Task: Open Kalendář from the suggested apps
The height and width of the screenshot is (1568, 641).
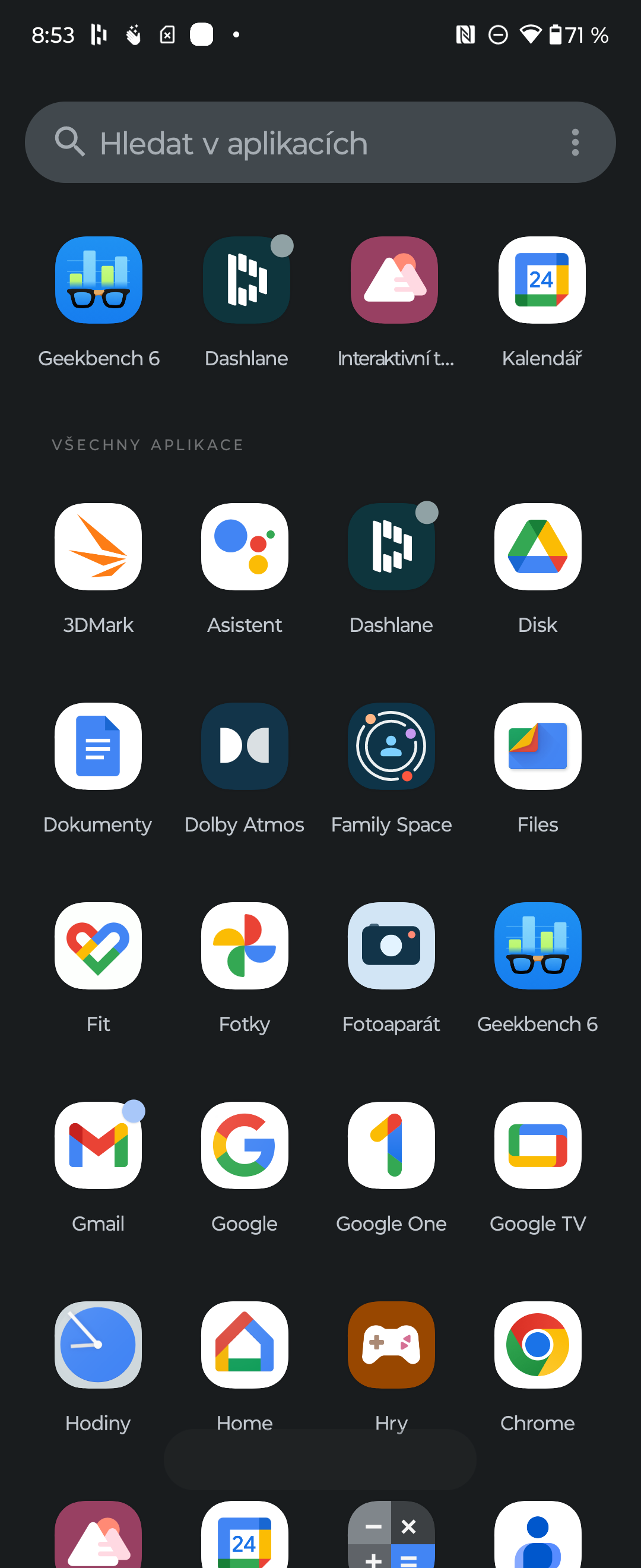Action: point(541,280)
